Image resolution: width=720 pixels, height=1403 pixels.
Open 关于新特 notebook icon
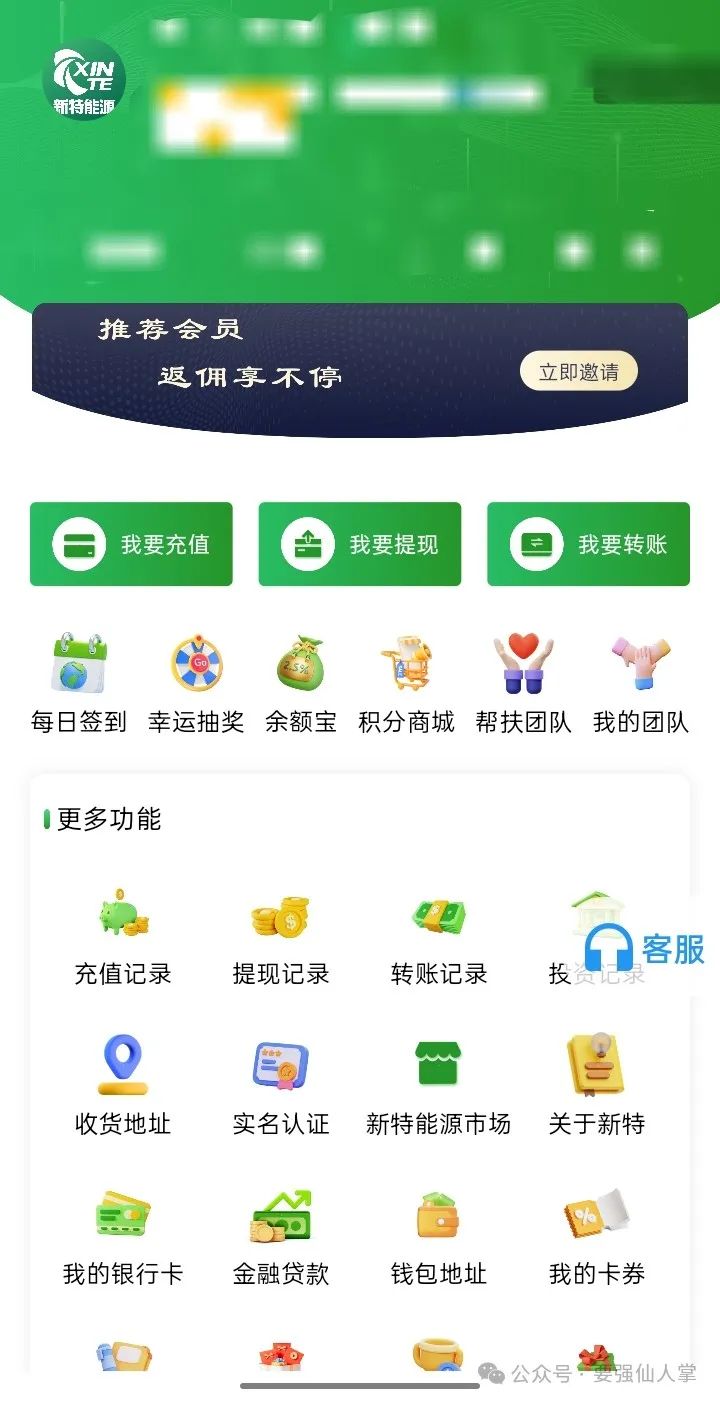[x=597, y=1063]
